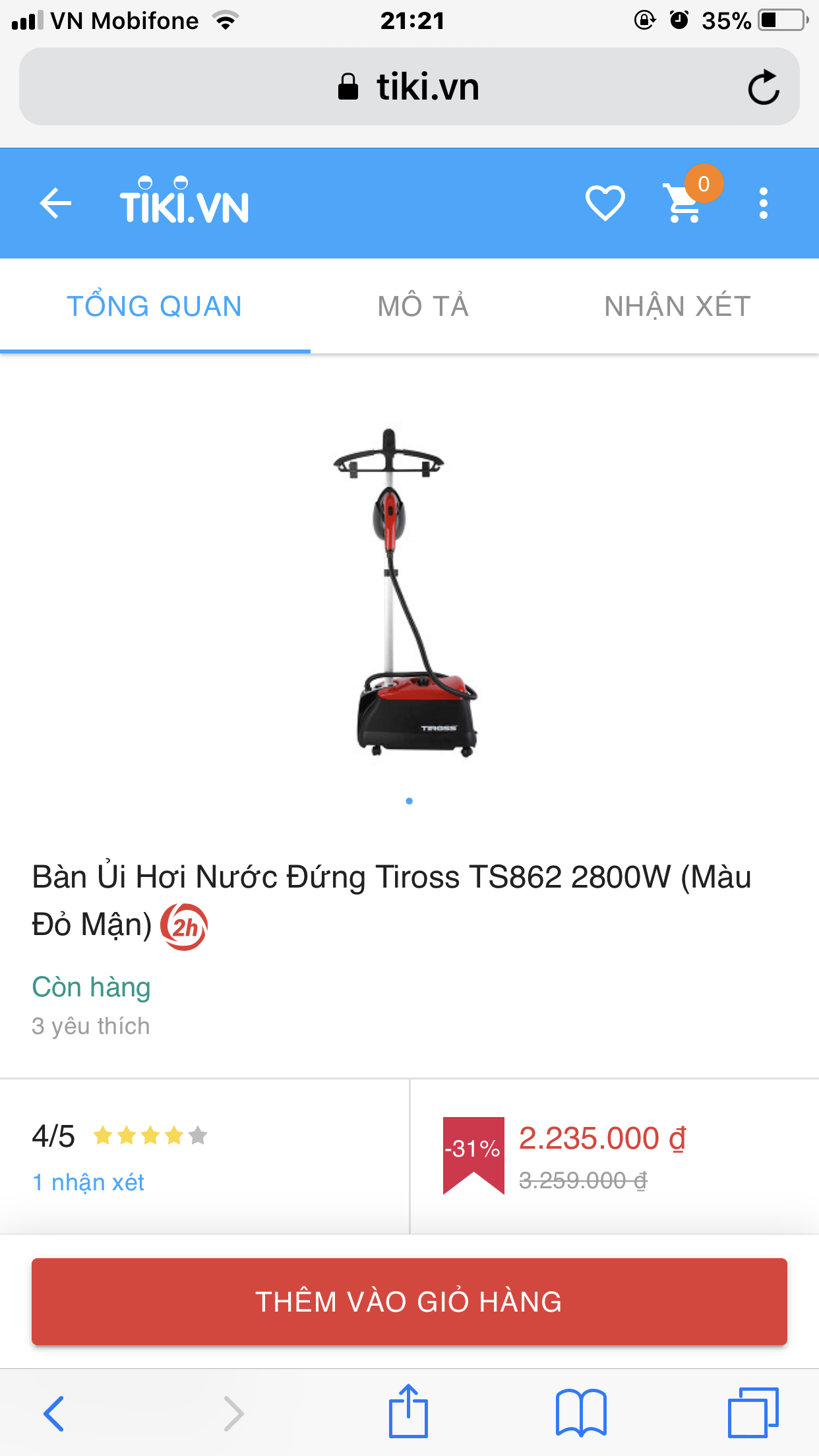Viewport: 819px width, 1456px height.
Task: Tap the fourth rating star
Action: tap(174, 1134)
